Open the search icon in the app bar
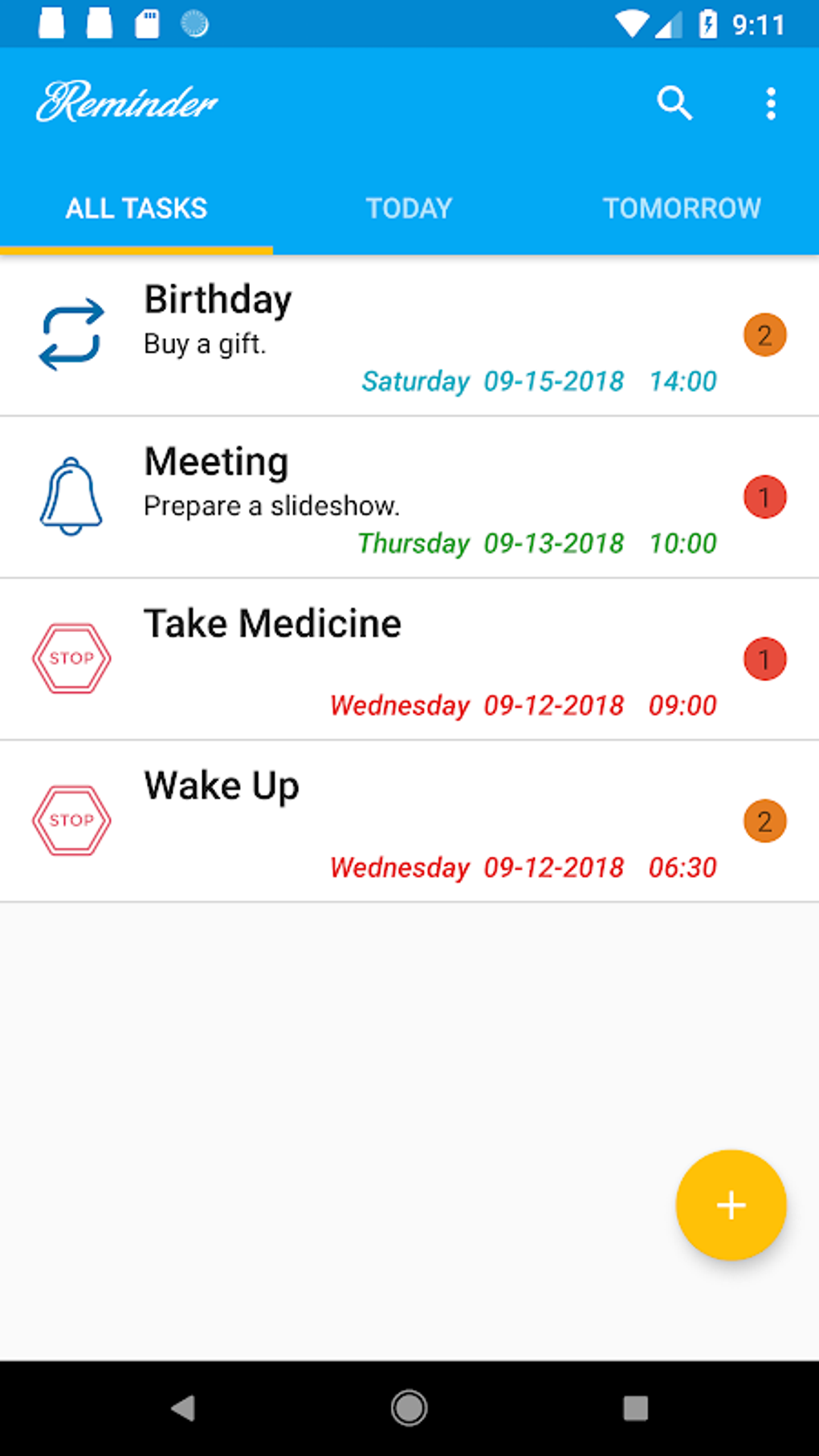Viewport: 819px width, 1456px height. click(674, 104)
